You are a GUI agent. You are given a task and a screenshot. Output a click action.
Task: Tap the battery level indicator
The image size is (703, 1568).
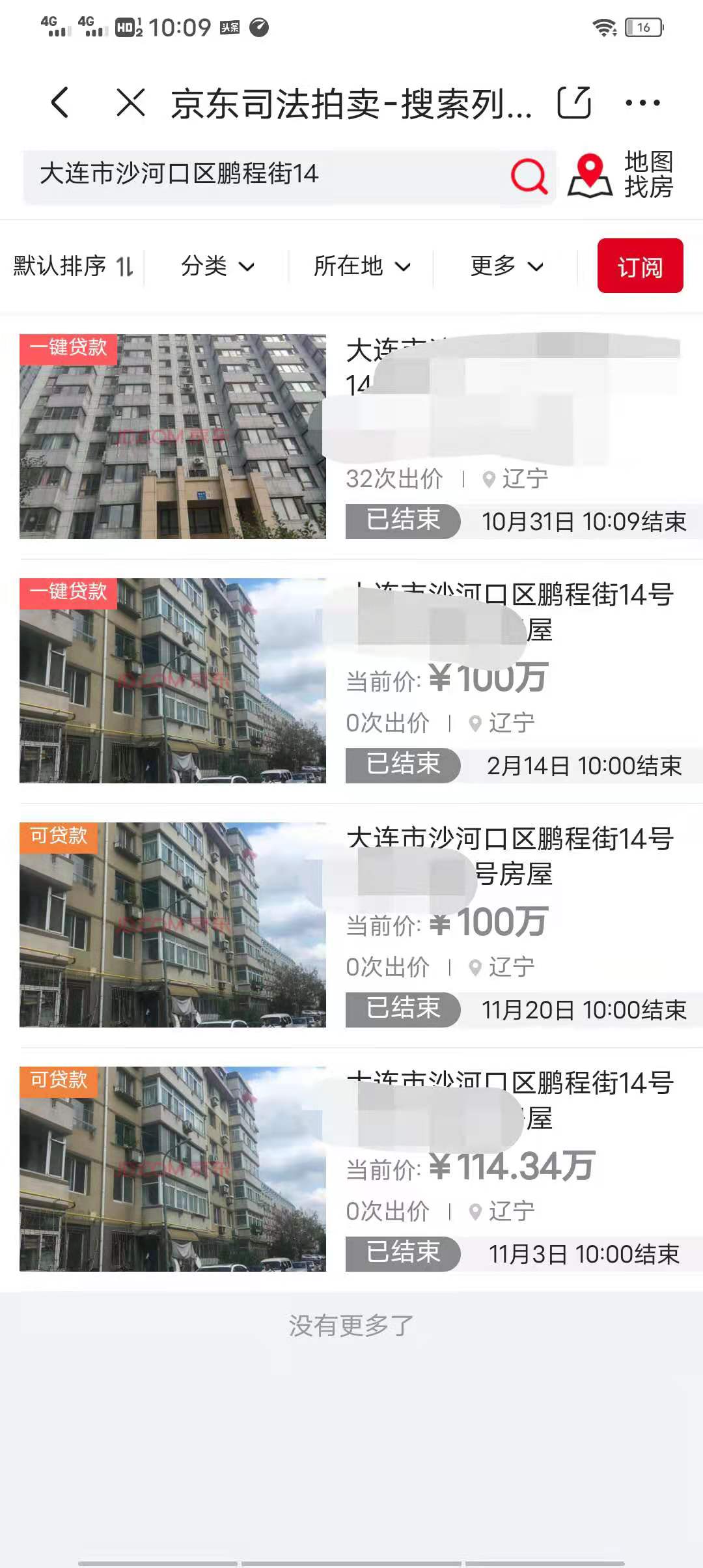642,26
